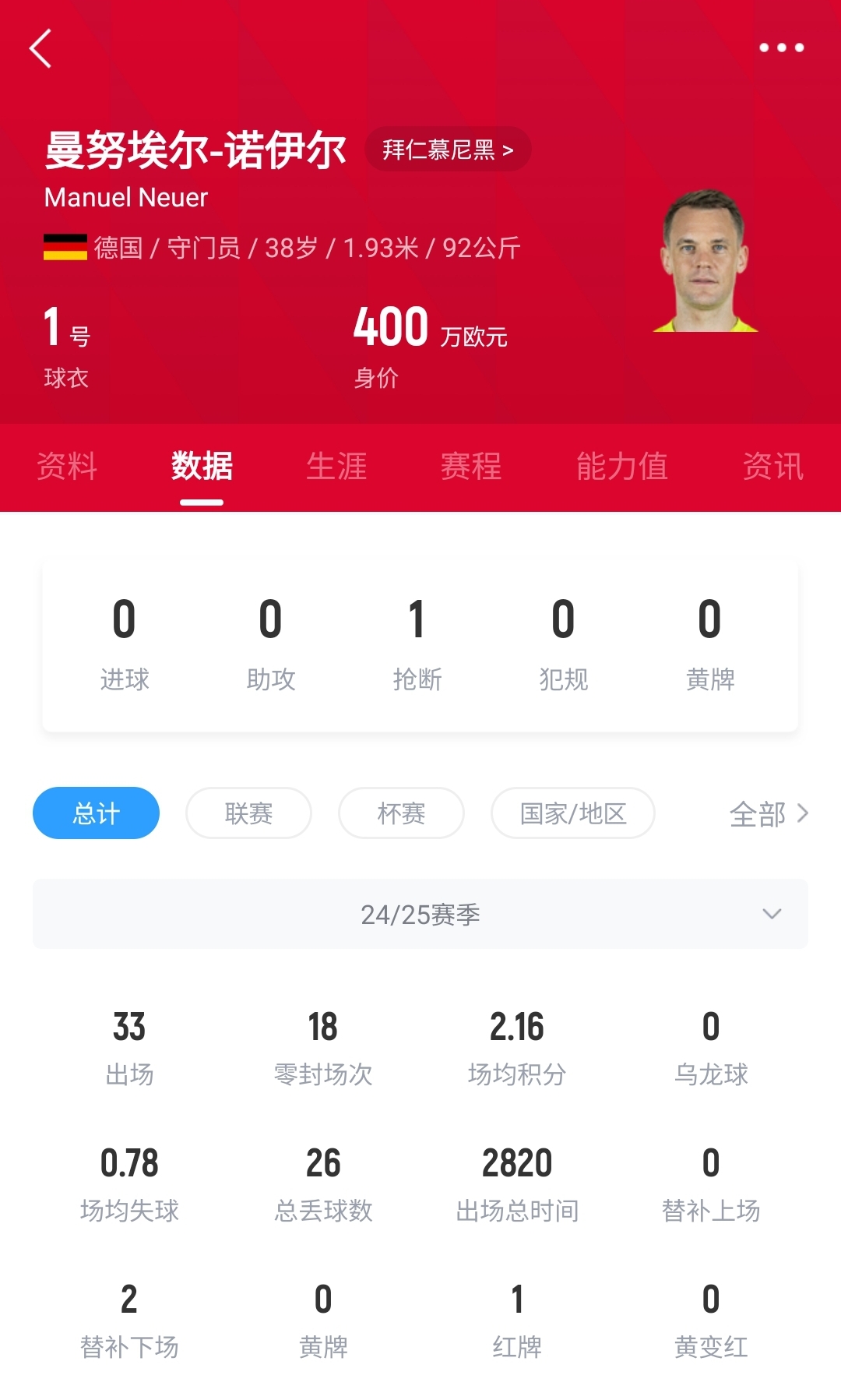Image resolution: width=841 pixels, height=1400 pixels.
Task: Select the 国家/地区 filter chip
Action: [x=573, y=813]
